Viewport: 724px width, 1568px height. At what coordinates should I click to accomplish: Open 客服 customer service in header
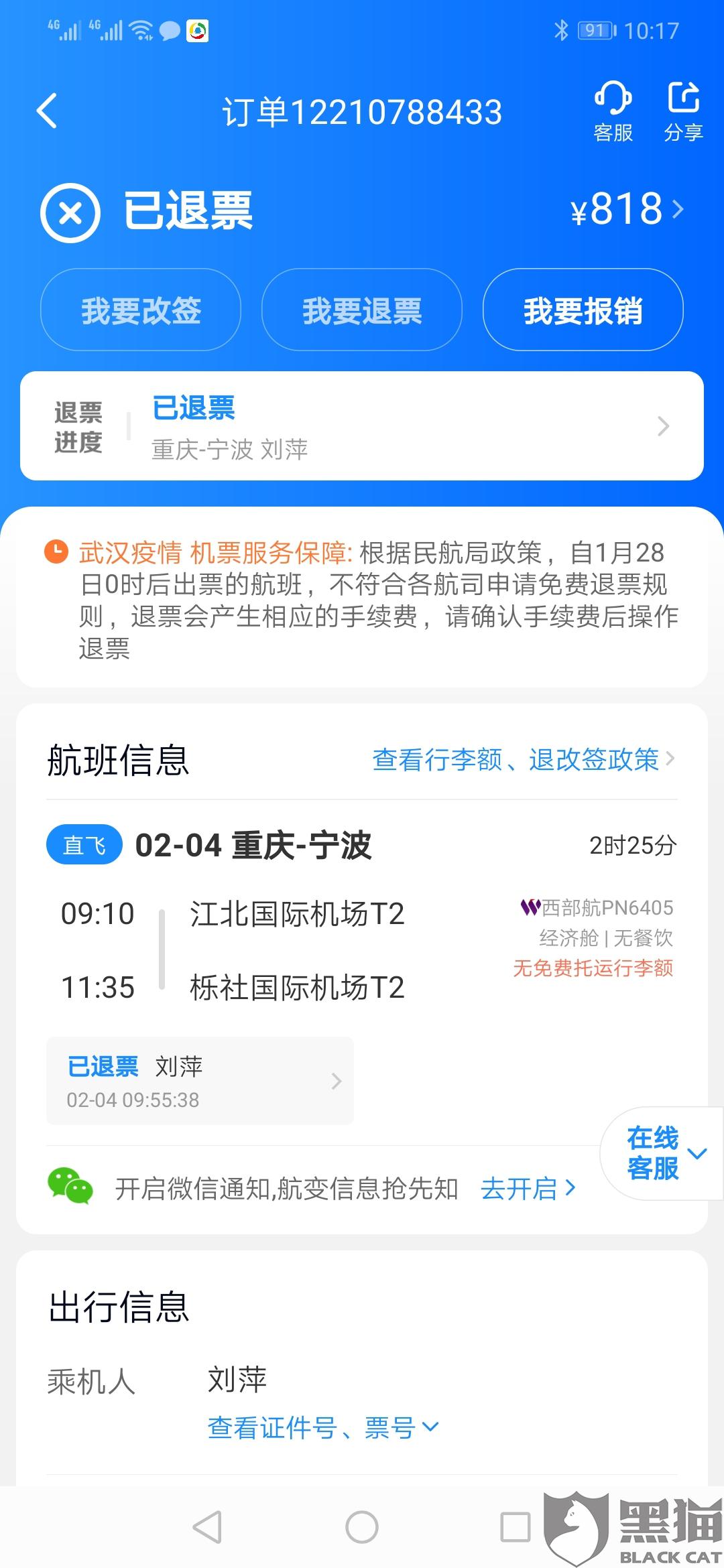[x=613, y=111]
